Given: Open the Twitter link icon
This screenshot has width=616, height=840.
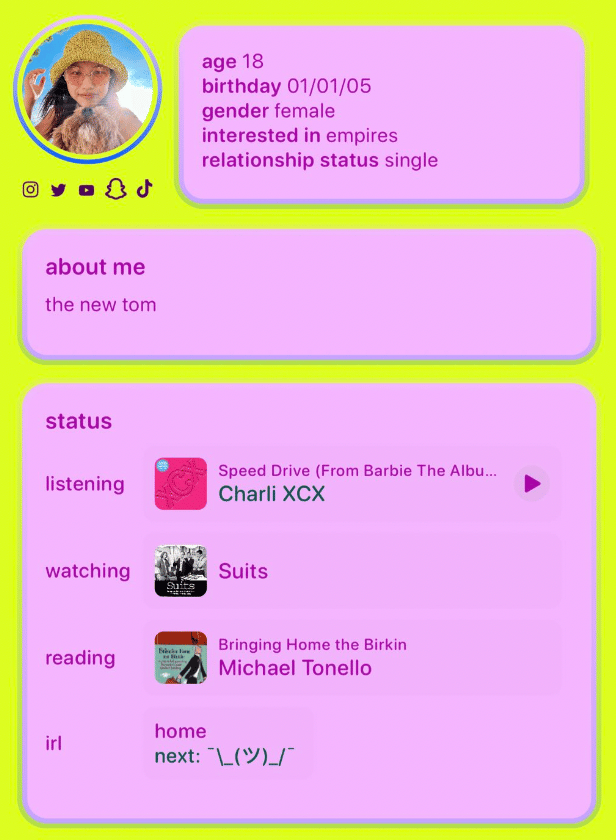Looking at the screenshot, I should (x=58, y=190).
